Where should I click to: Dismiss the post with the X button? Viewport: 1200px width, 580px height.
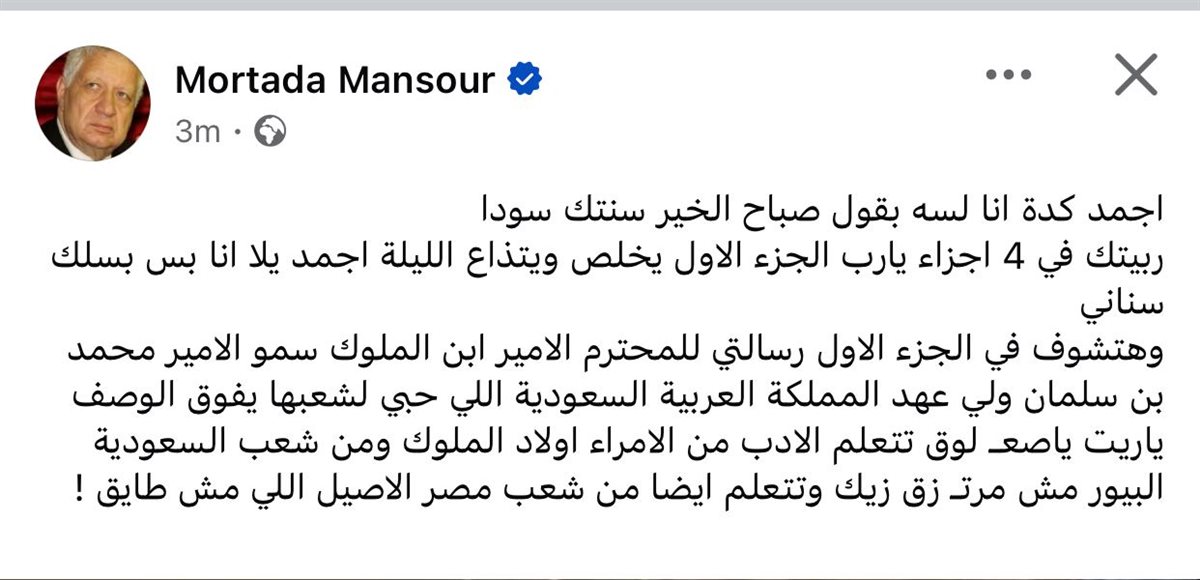click(1135, 76)
